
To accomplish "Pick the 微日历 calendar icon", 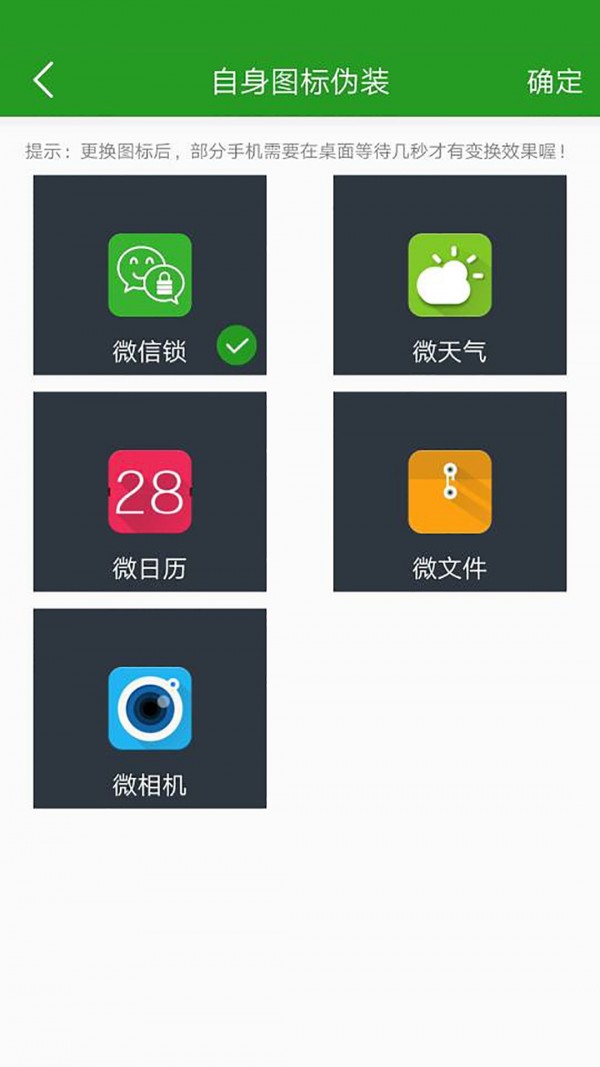I will click(x=150, y=491).
